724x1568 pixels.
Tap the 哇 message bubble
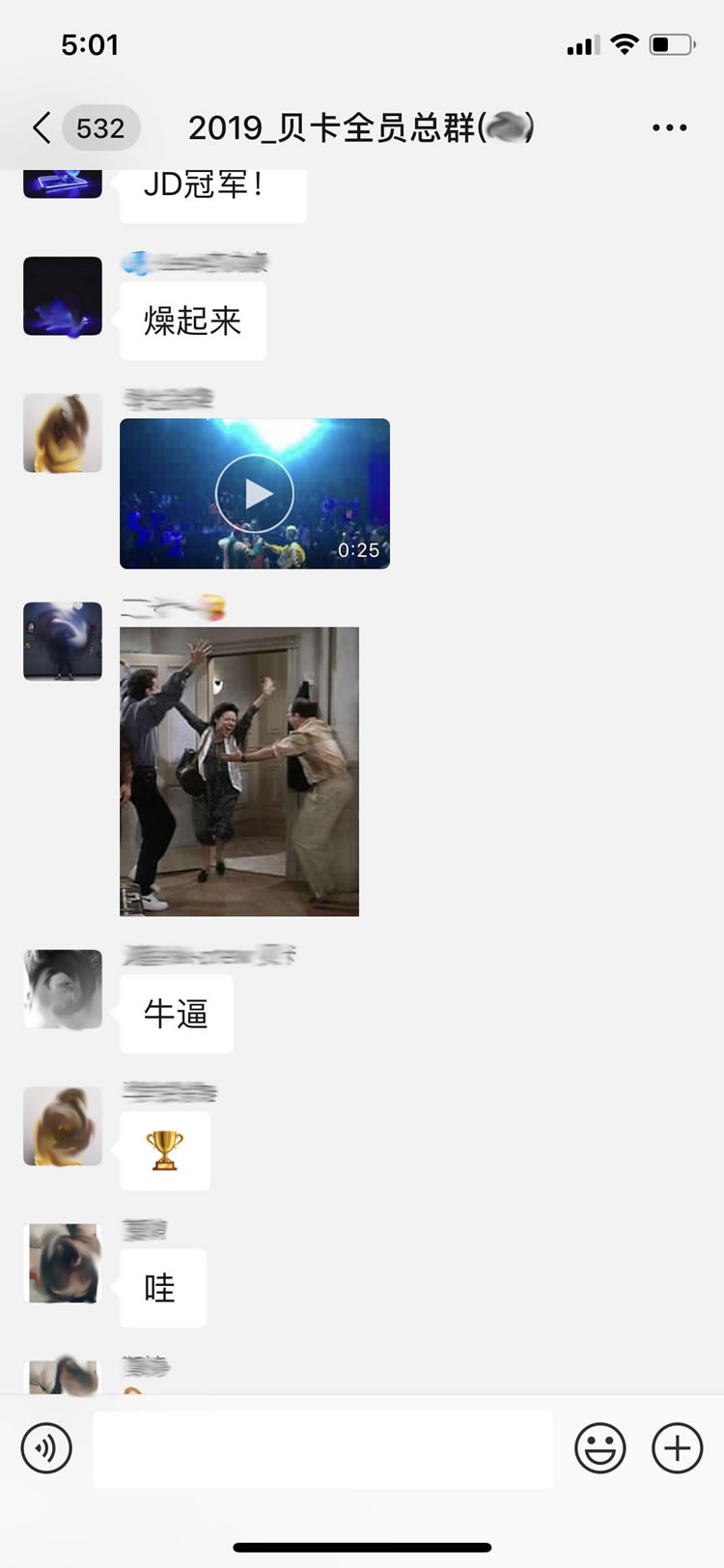point(161,1288)
